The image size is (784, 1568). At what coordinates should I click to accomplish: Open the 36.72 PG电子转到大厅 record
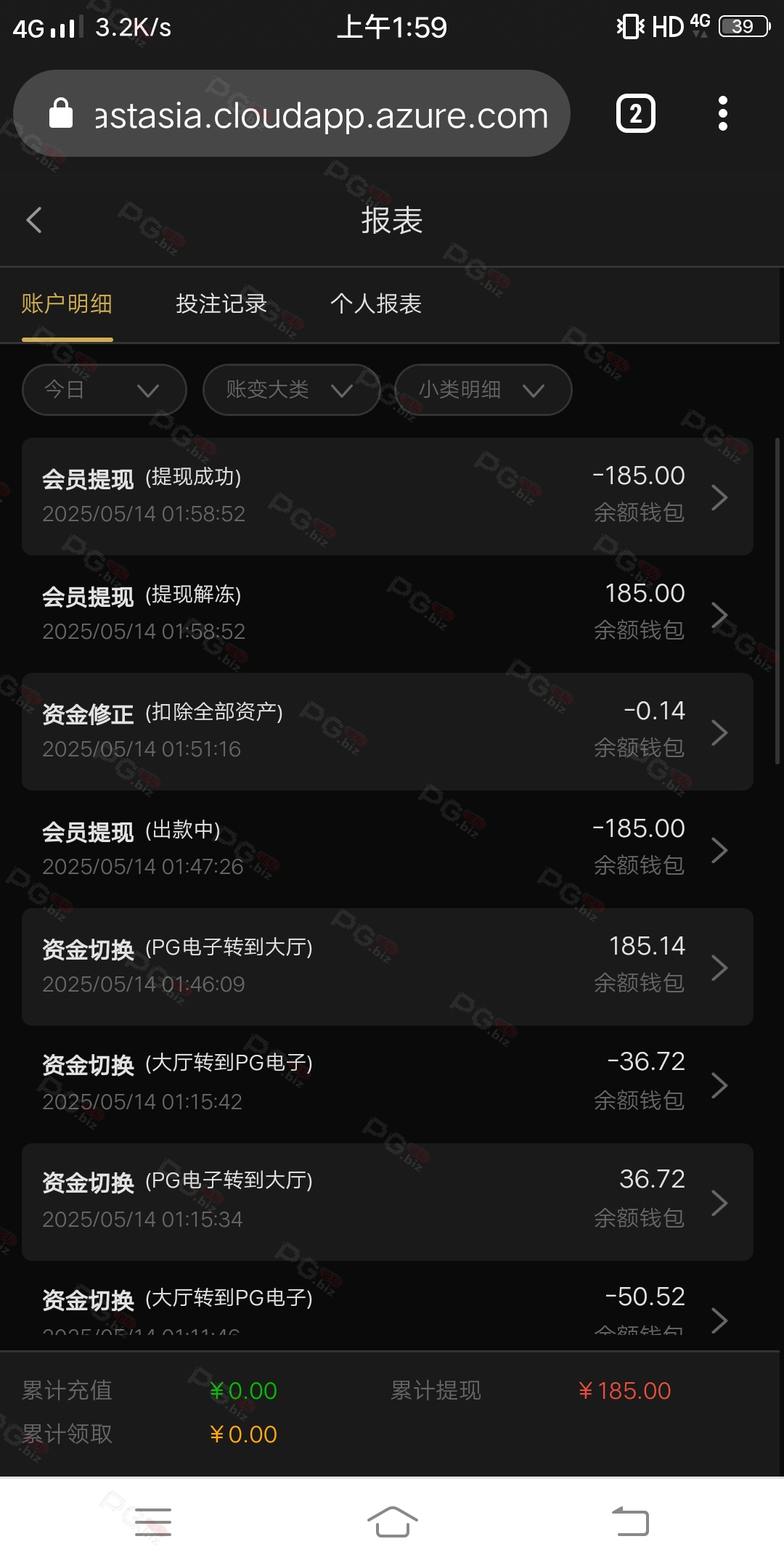388,1201
